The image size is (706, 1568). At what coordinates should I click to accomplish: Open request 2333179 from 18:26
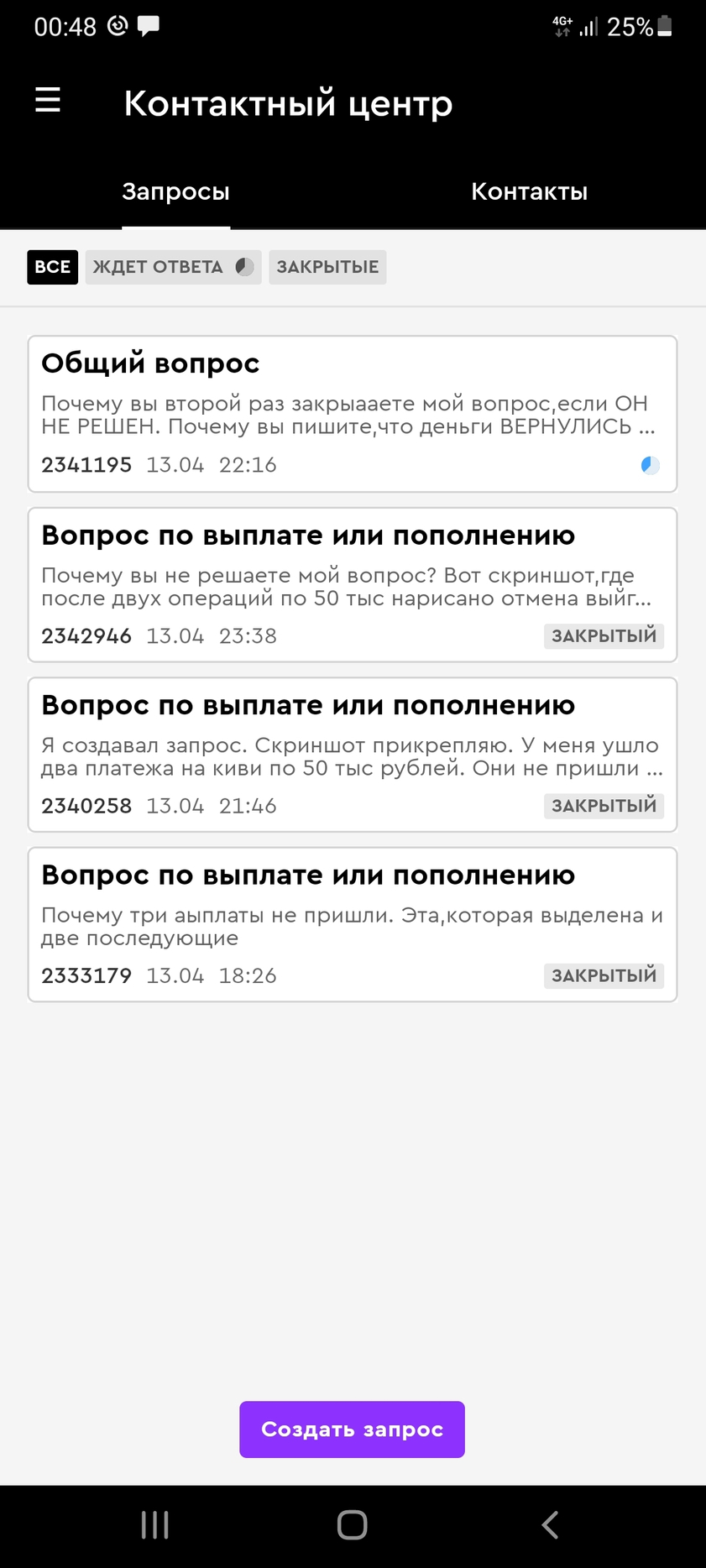[x=353, y=924]
